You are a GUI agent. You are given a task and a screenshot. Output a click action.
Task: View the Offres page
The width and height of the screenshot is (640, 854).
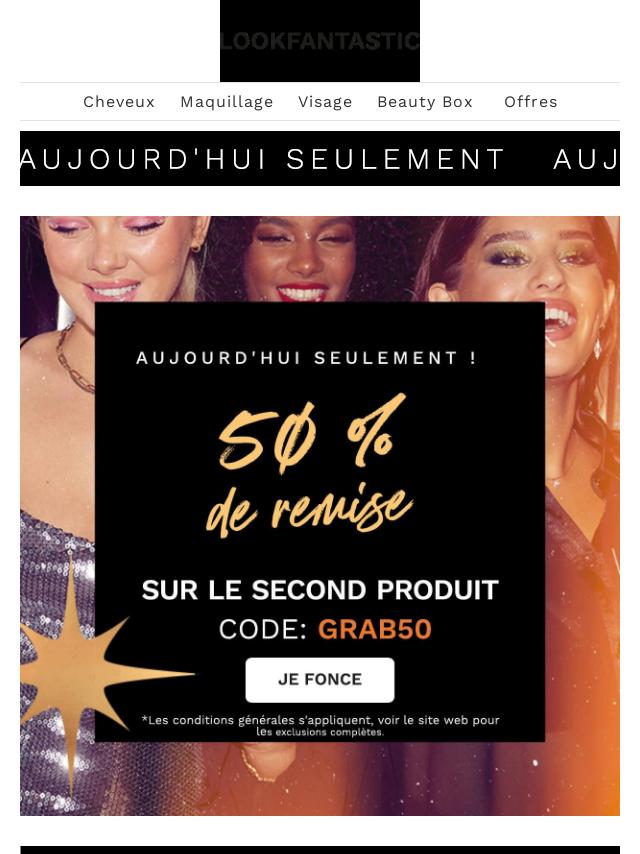(x=530, y=102)
